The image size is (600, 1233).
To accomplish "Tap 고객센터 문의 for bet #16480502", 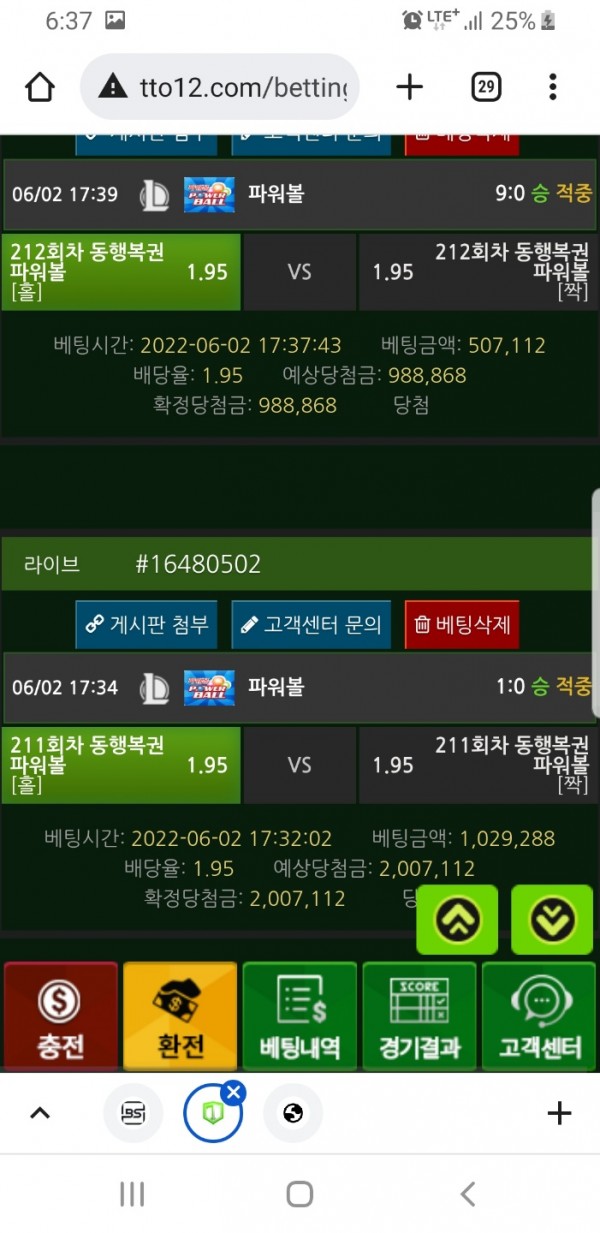I will pyautogui.click(x=311, y=625).
